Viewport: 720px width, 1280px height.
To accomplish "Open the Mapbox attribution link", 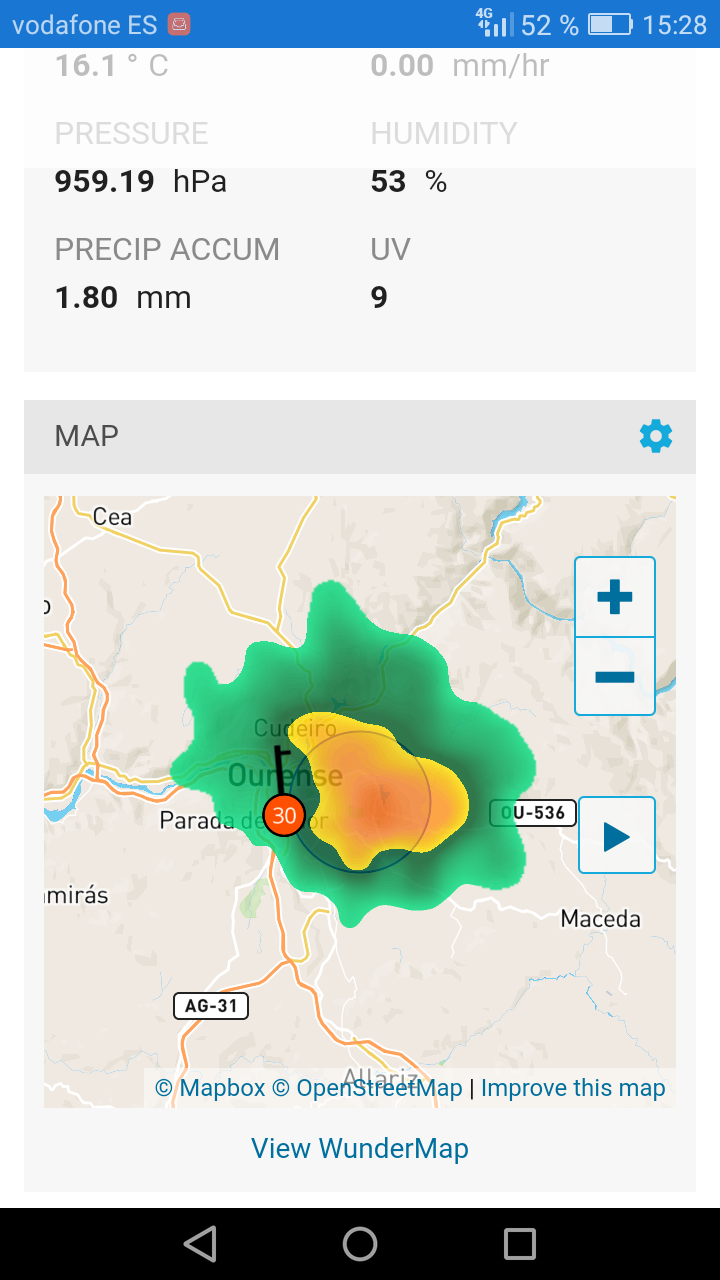I will pyautogui.click(x=210, y=1088).
